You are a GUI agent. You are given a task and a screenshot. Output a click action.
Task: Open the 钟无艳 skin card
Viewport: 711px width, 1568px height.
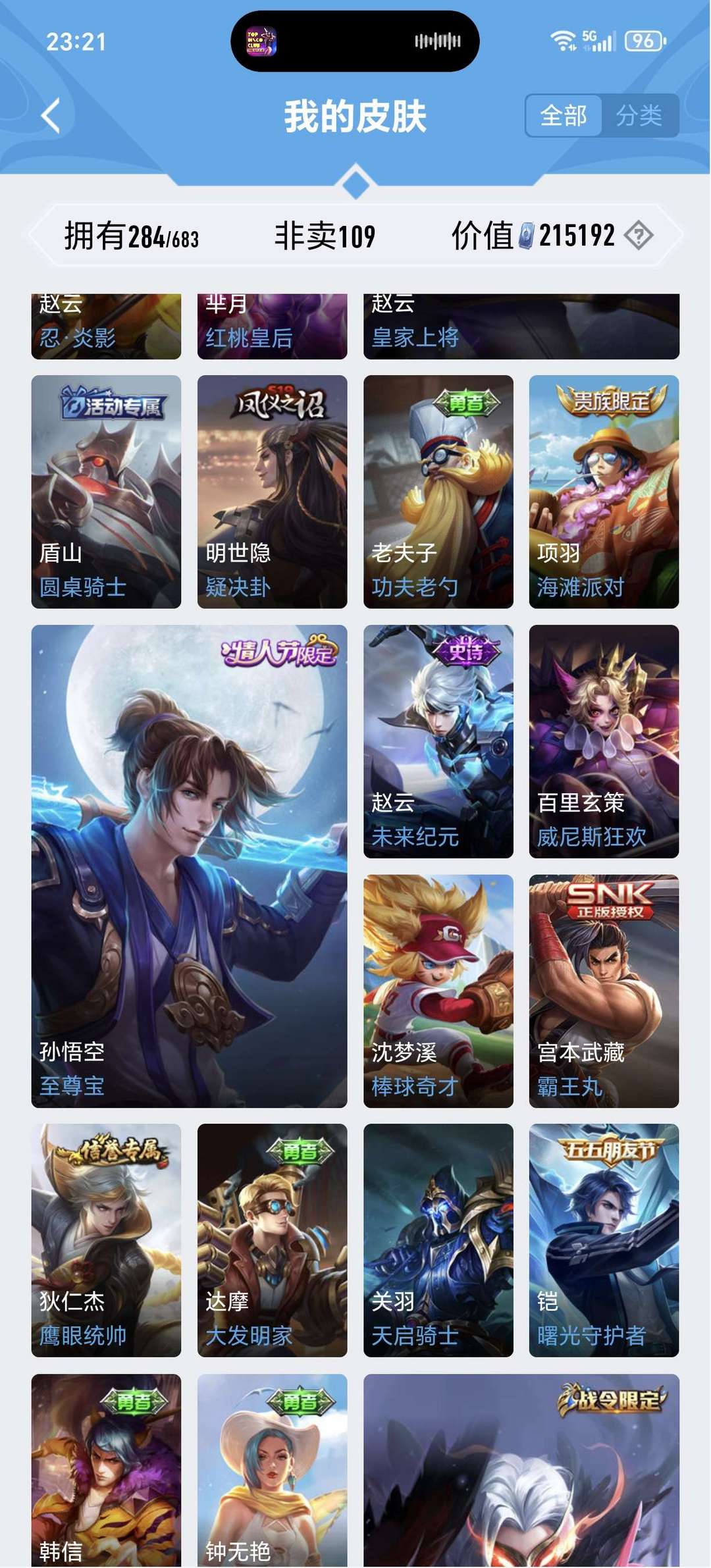click(x=272, y=1470)
